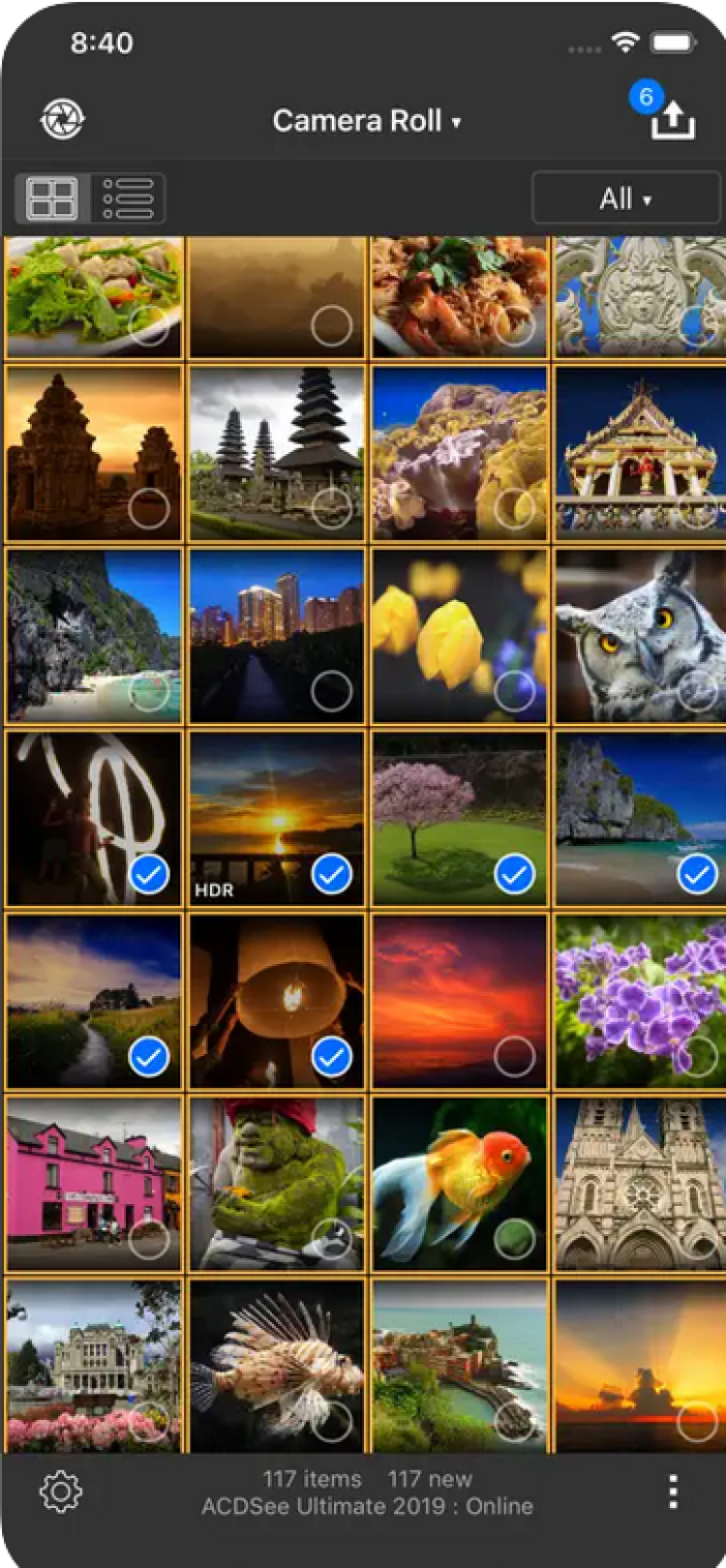Screen dimensions: 726x1568
Task: Open settings gear
Action: coord(61,1492)
